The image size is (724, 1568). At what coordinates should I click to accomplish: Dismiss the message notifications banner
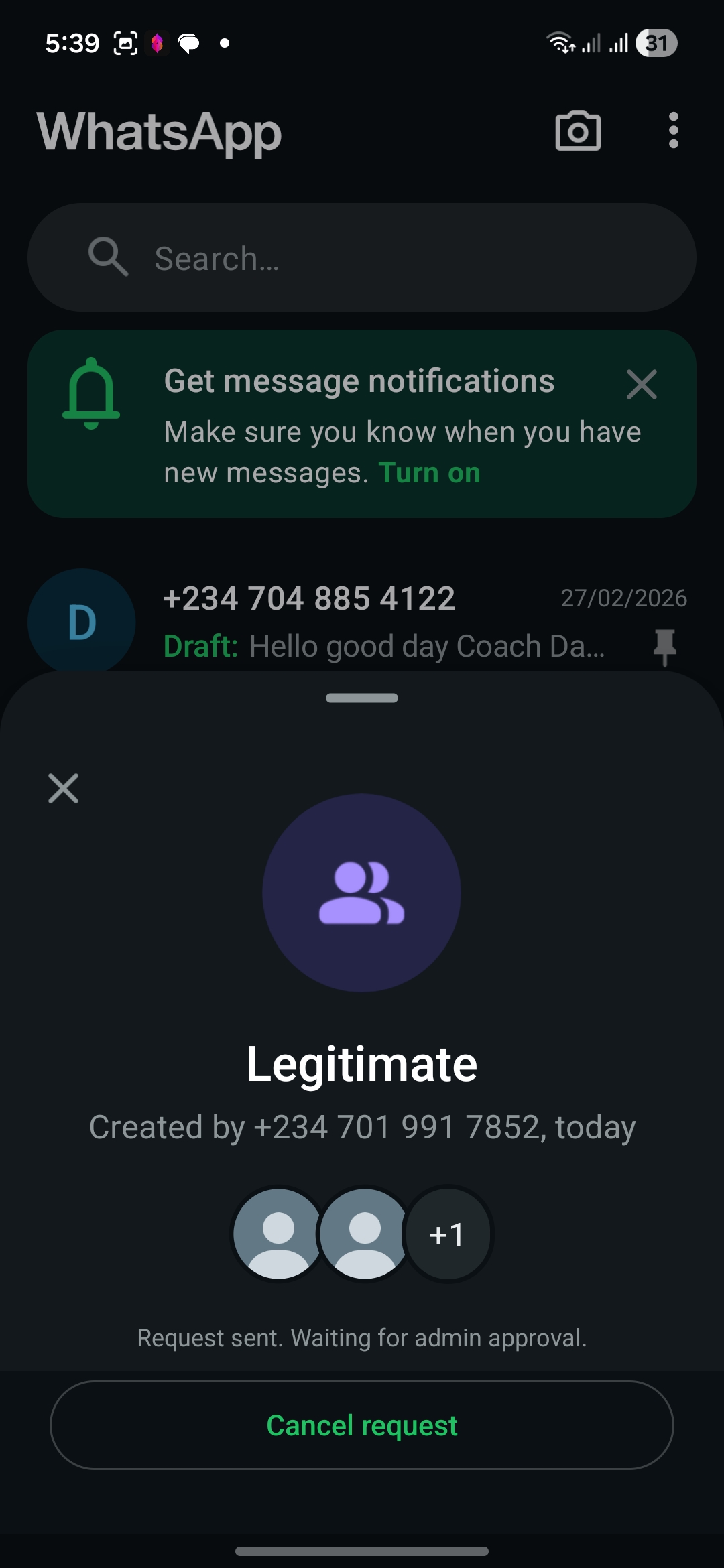tap(642, 385)
